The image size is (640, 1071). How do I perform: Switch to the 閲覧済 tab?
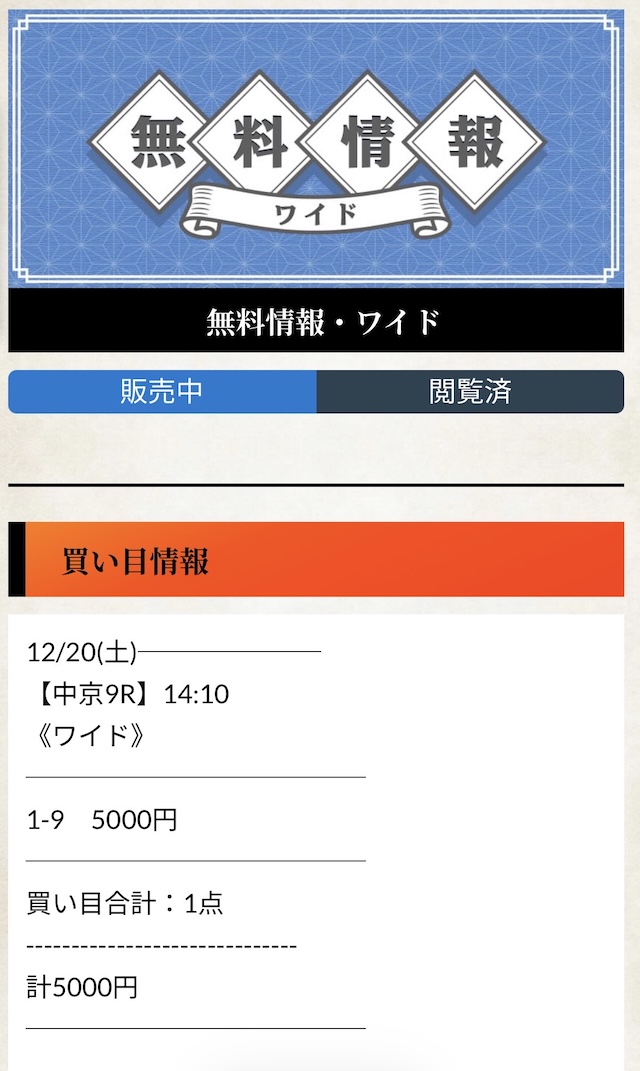470,392
